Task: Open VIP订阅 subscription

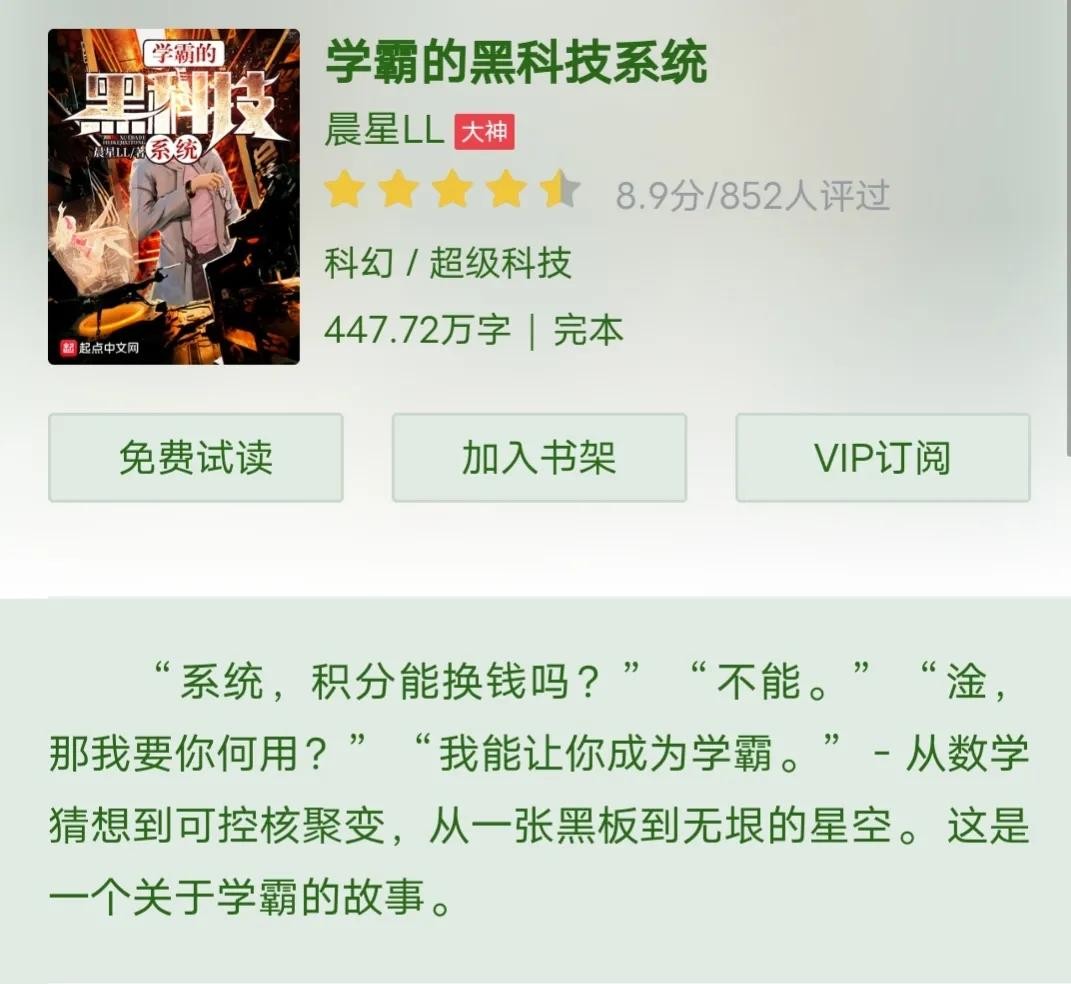Action: click(882, 458)
